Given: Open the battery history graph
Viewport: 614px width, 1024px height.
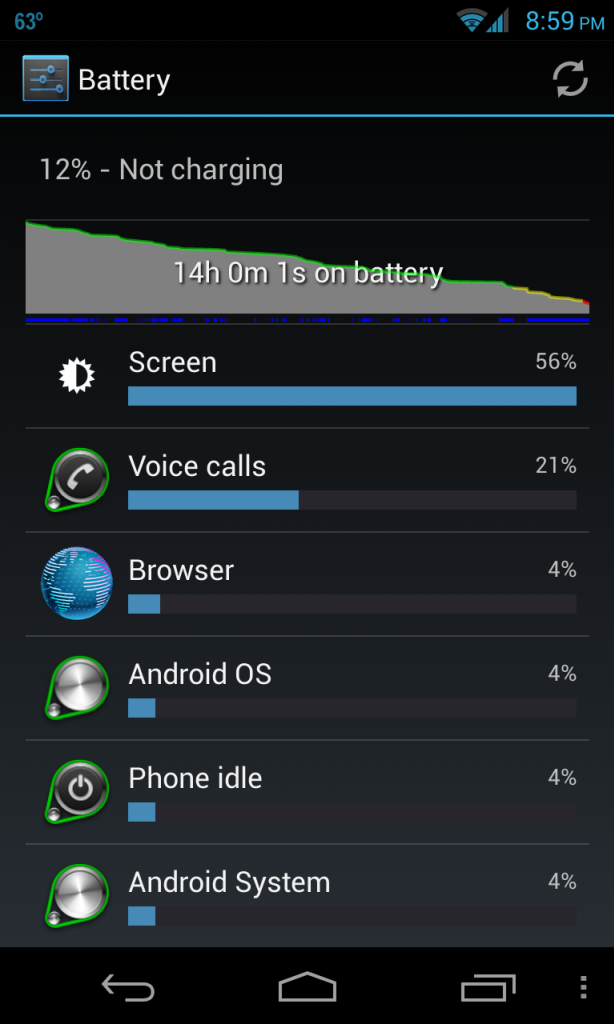Looking at the screenshot, I should point(306,270).
